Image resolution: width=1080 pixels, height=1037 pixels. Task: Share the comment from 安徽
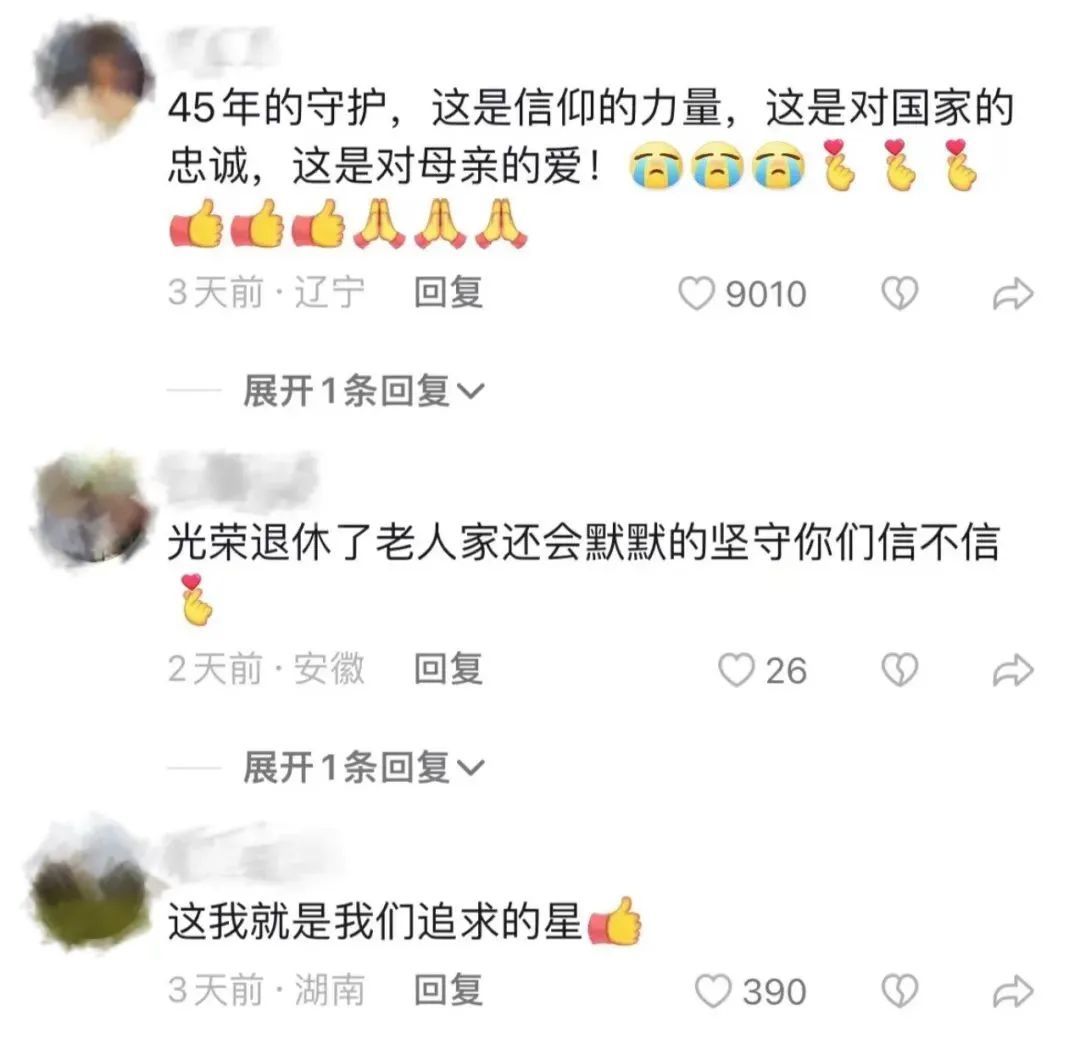click(1012, 670)
